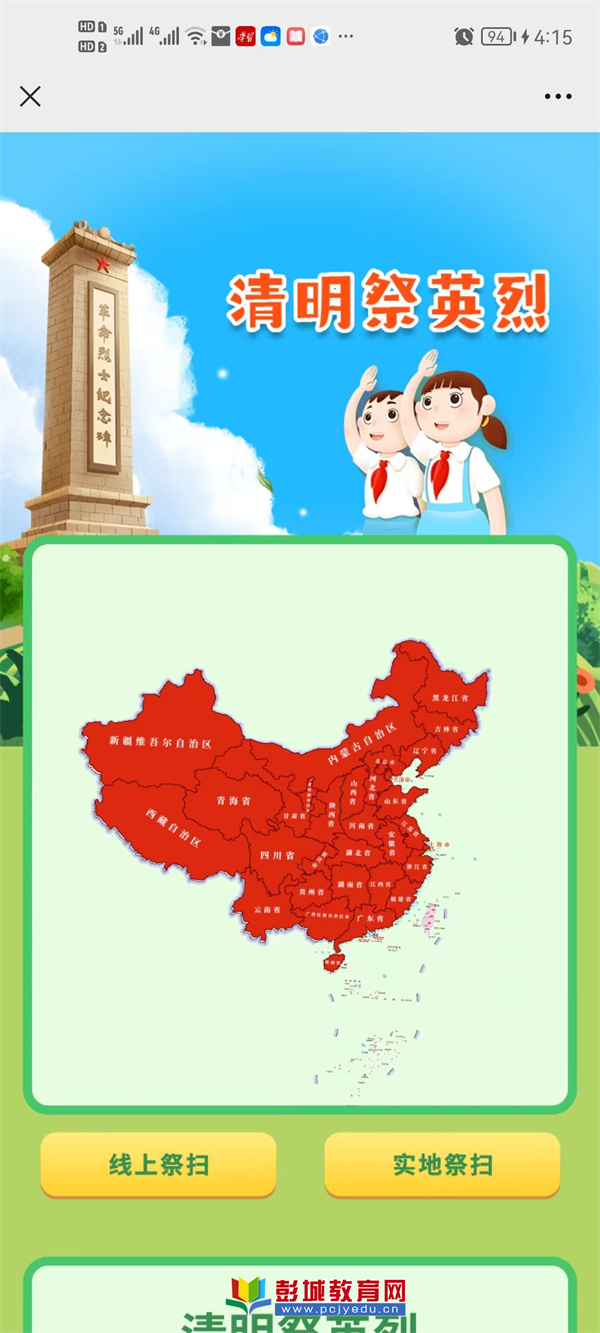600x1333 pixels.
Task: Select 云南省 on the map
Action: (267, 910)
